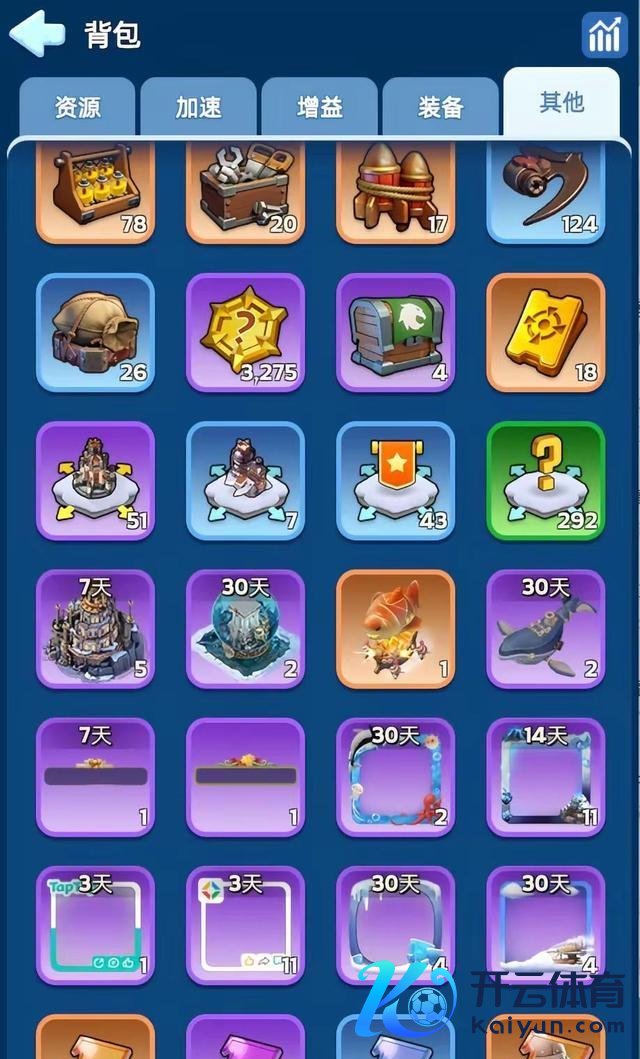The image size is (640, 1059).
Task: Select the rockets item with count 17
Action: [395, 192]
